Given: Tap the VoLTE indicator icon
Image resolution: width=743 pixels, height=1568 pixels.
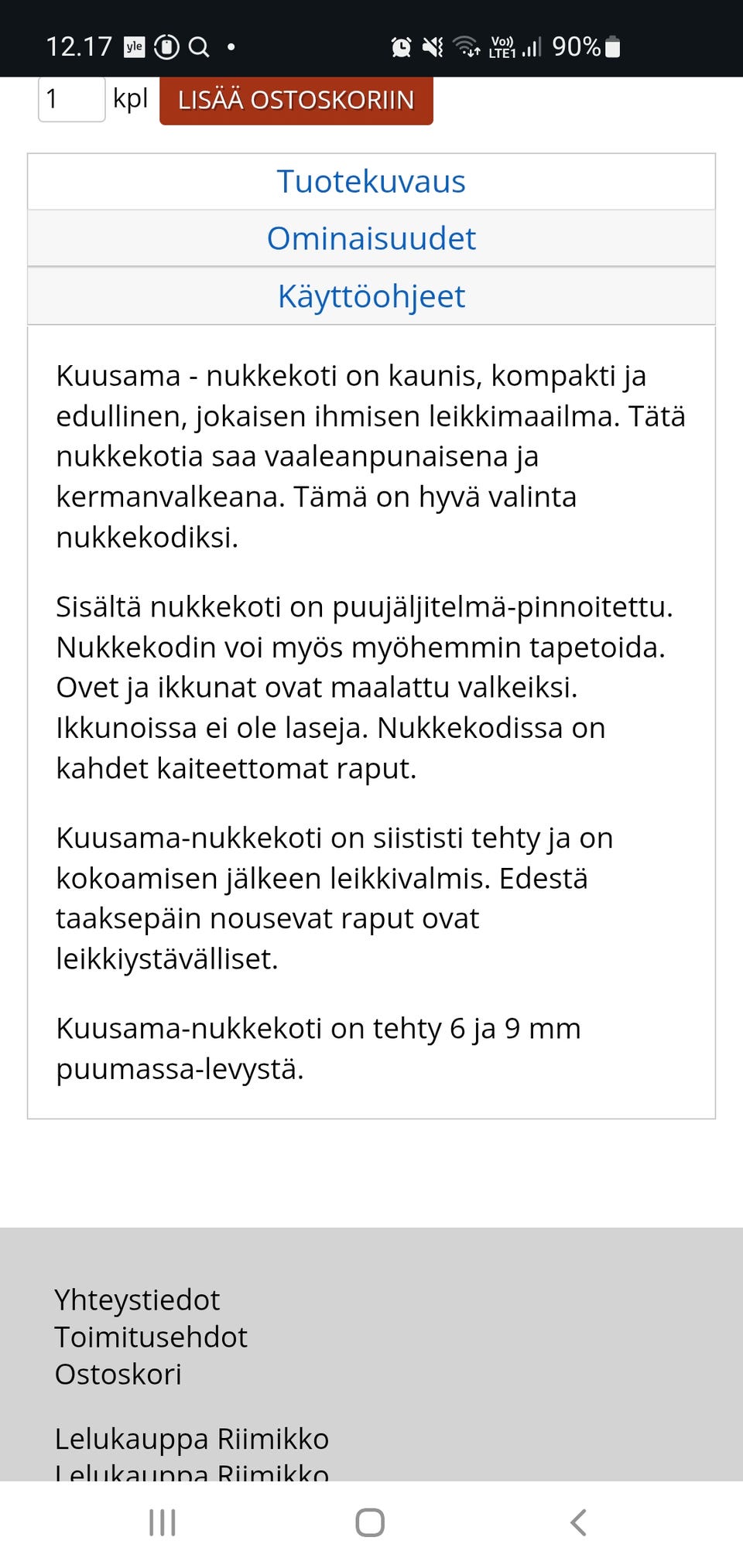Looking at the screenshot, I should point(503,47).
